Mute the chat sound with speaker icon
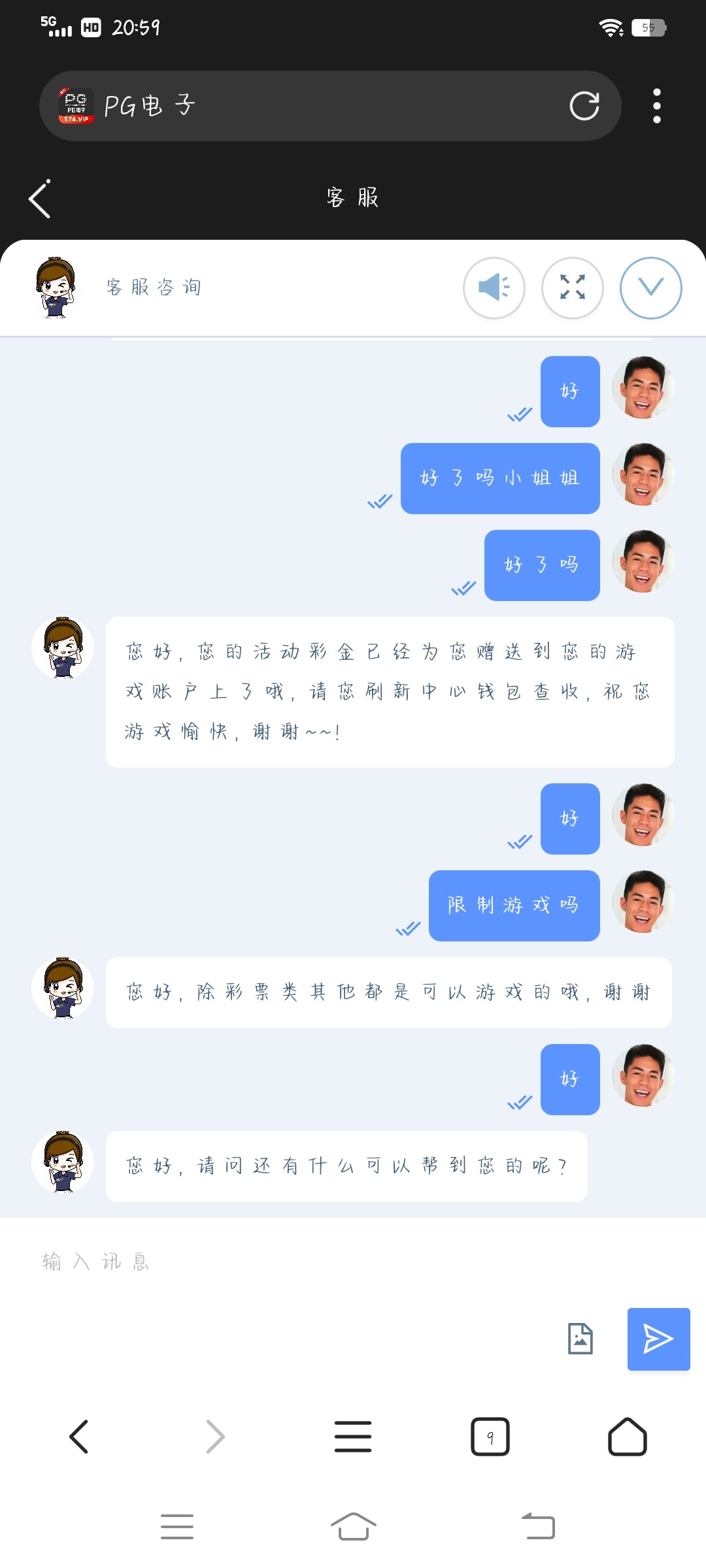Viewport: 706px width, 1568px height. pos(494,287)
